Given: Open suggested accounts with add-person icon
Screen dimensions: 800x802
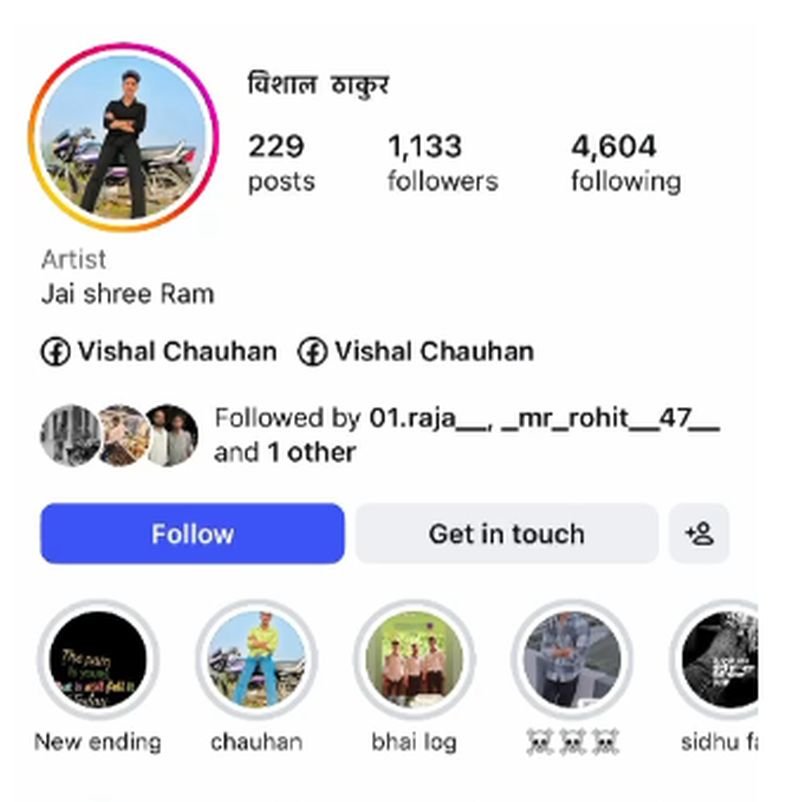Looking at the screenshot, I should click(700, 534).
